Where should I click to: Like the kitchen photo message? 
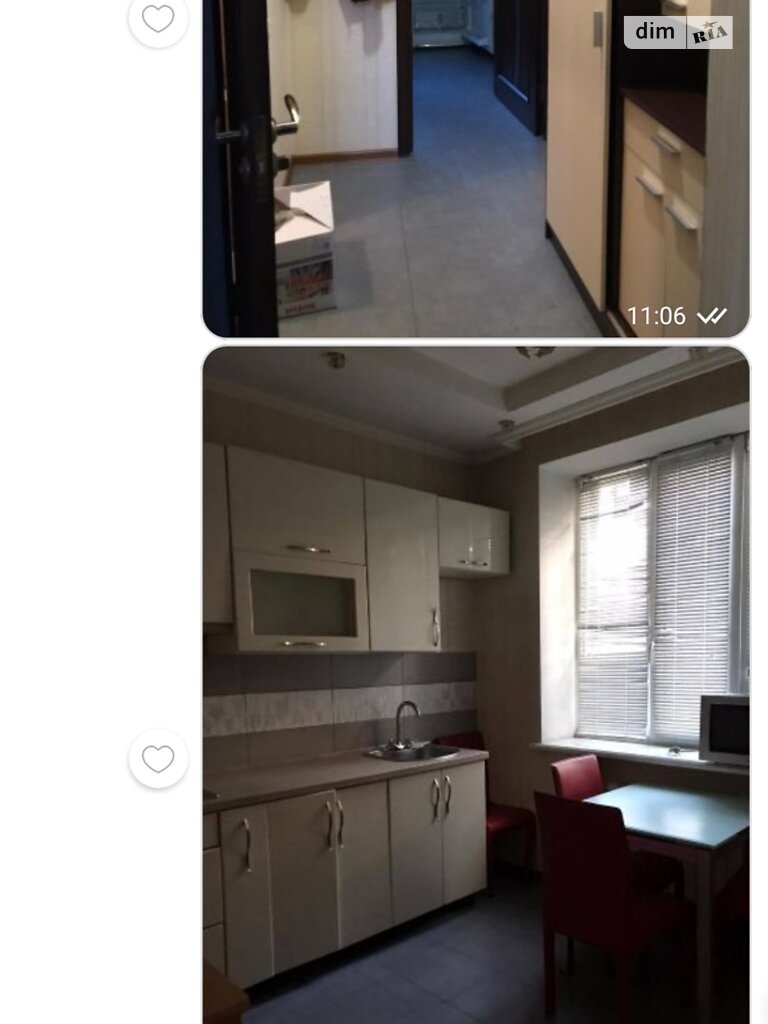point(158,759)
